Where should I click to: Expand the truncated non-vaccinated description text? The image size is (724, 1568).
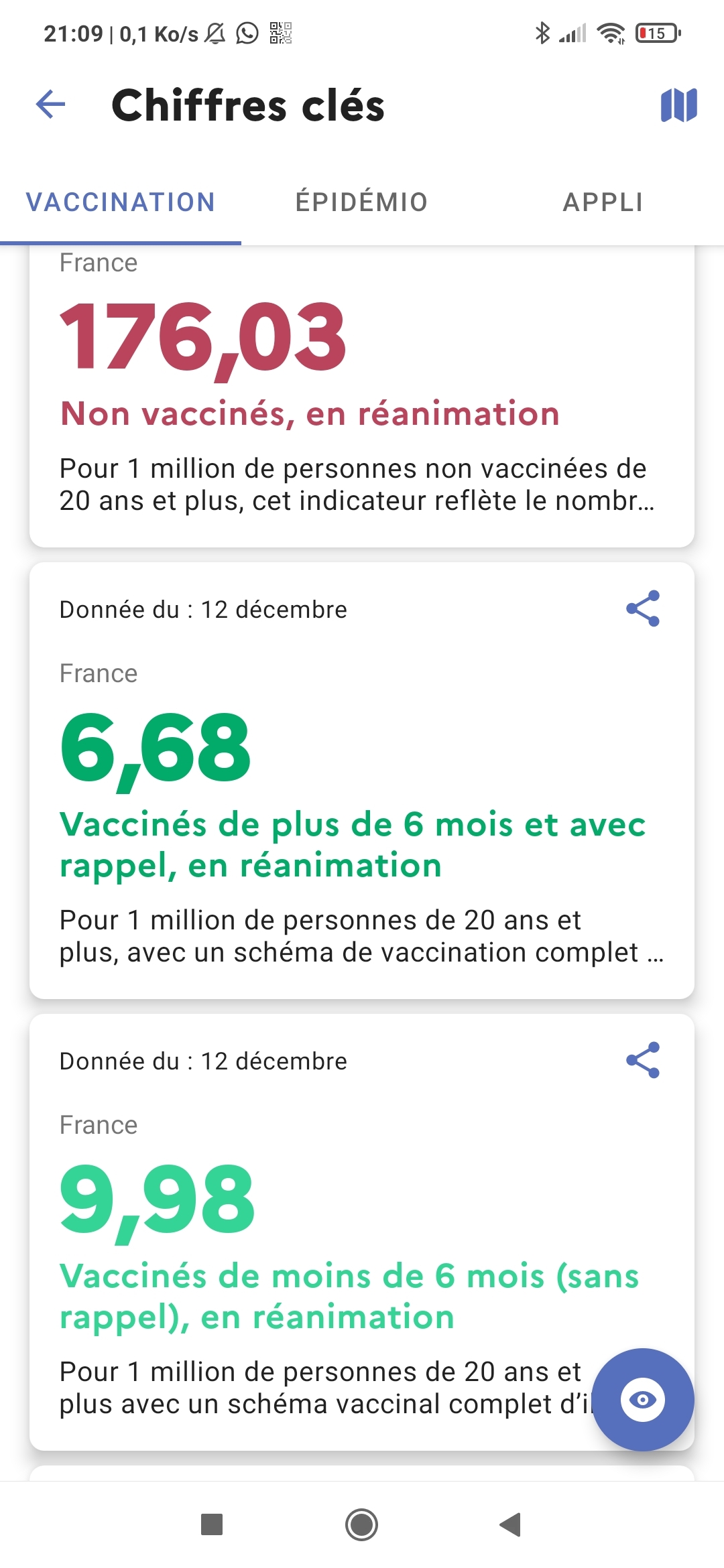point(355,486)
